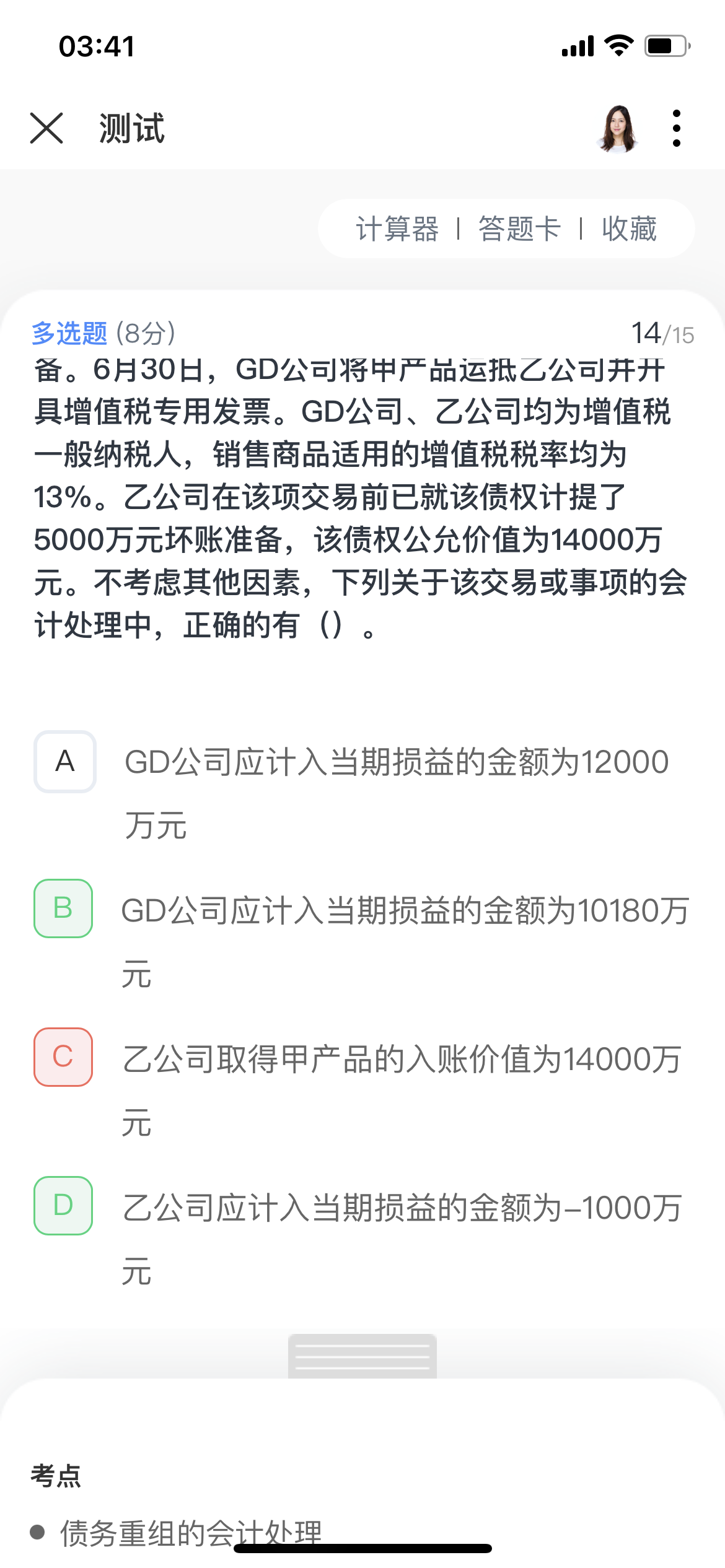
Task: Open the three-dot overflow menu
Action: [676, 128]
